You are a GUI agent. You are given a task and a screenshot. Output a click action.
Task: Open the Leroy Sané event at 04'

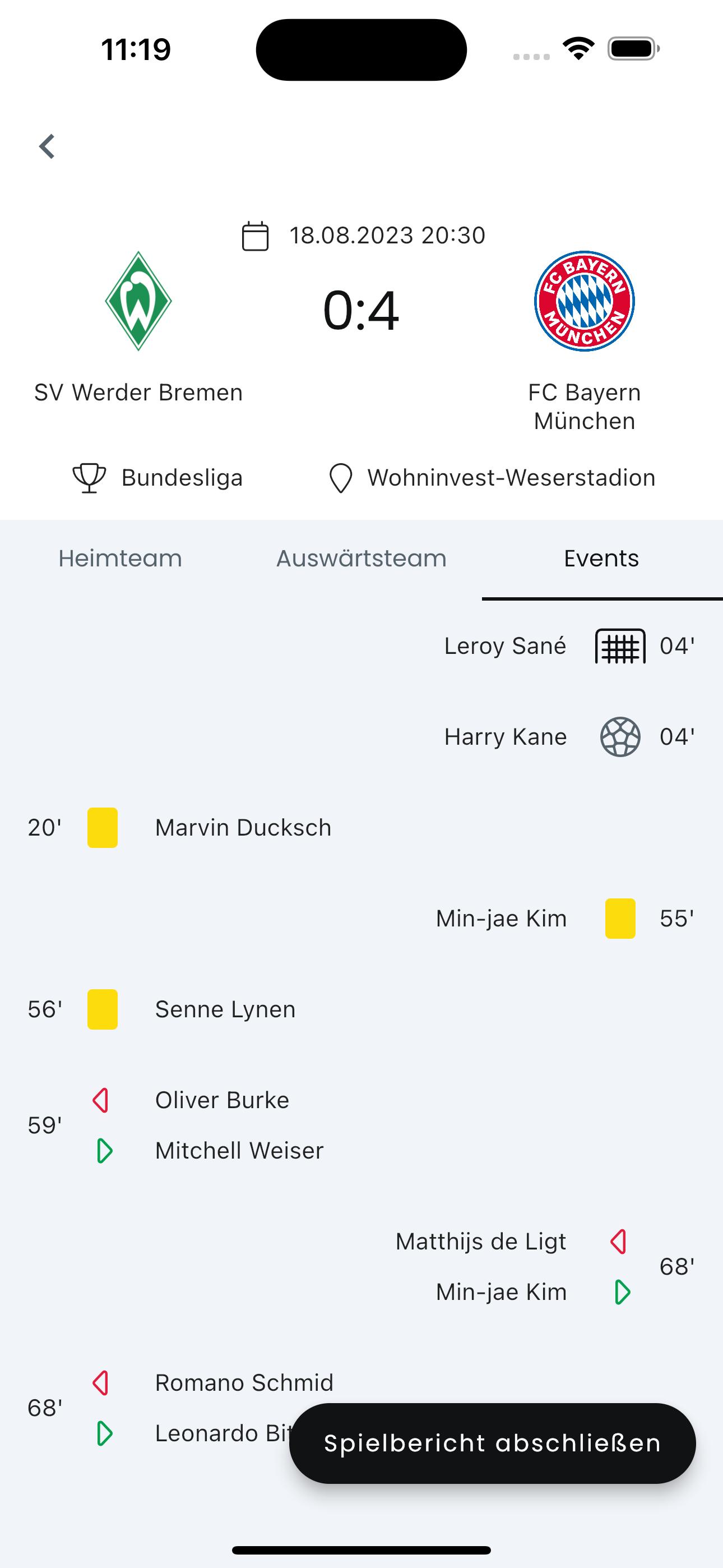361,646
